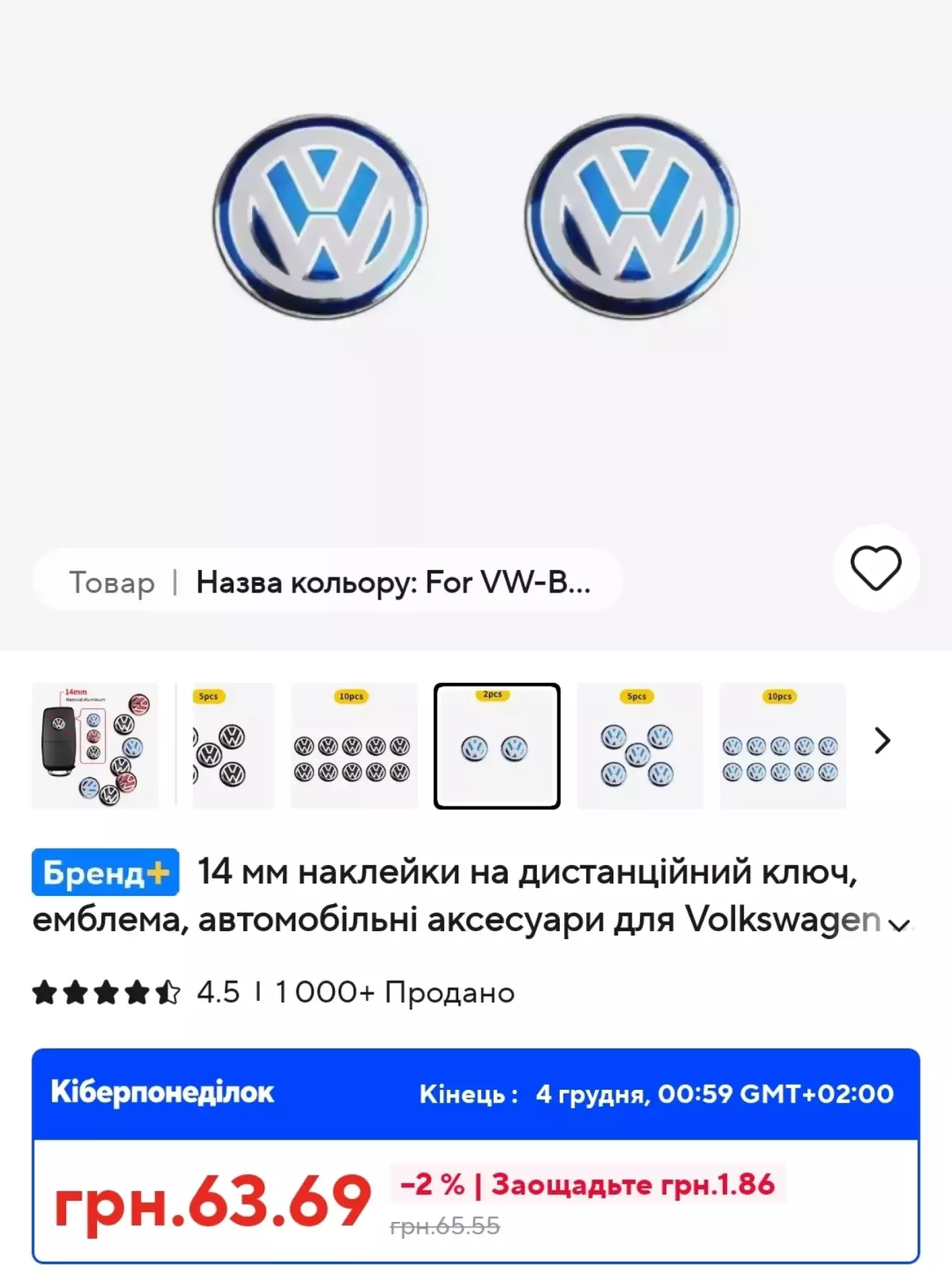Add product to wishlist with heart icon
The width and height of the screenshot is (952, 1288).
tap(876, 568)
